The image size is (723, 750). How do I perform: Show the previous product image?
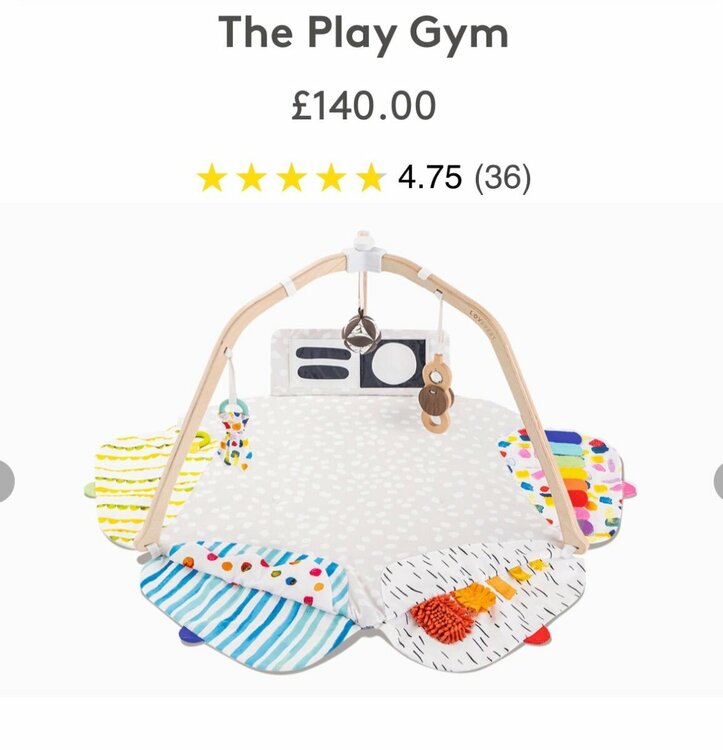coord(5,481)
